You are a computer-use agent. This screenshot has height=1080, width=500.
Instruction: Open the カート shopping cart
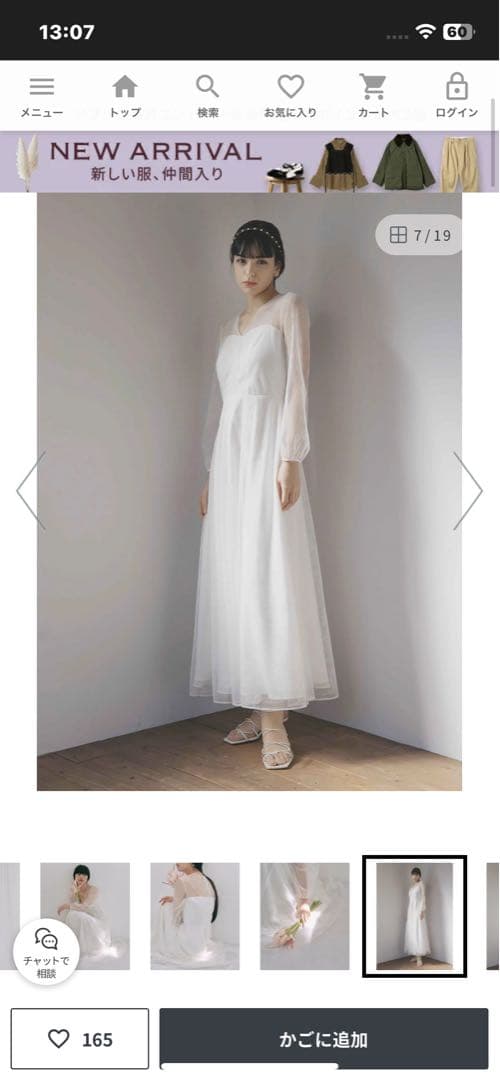point(373,97)
